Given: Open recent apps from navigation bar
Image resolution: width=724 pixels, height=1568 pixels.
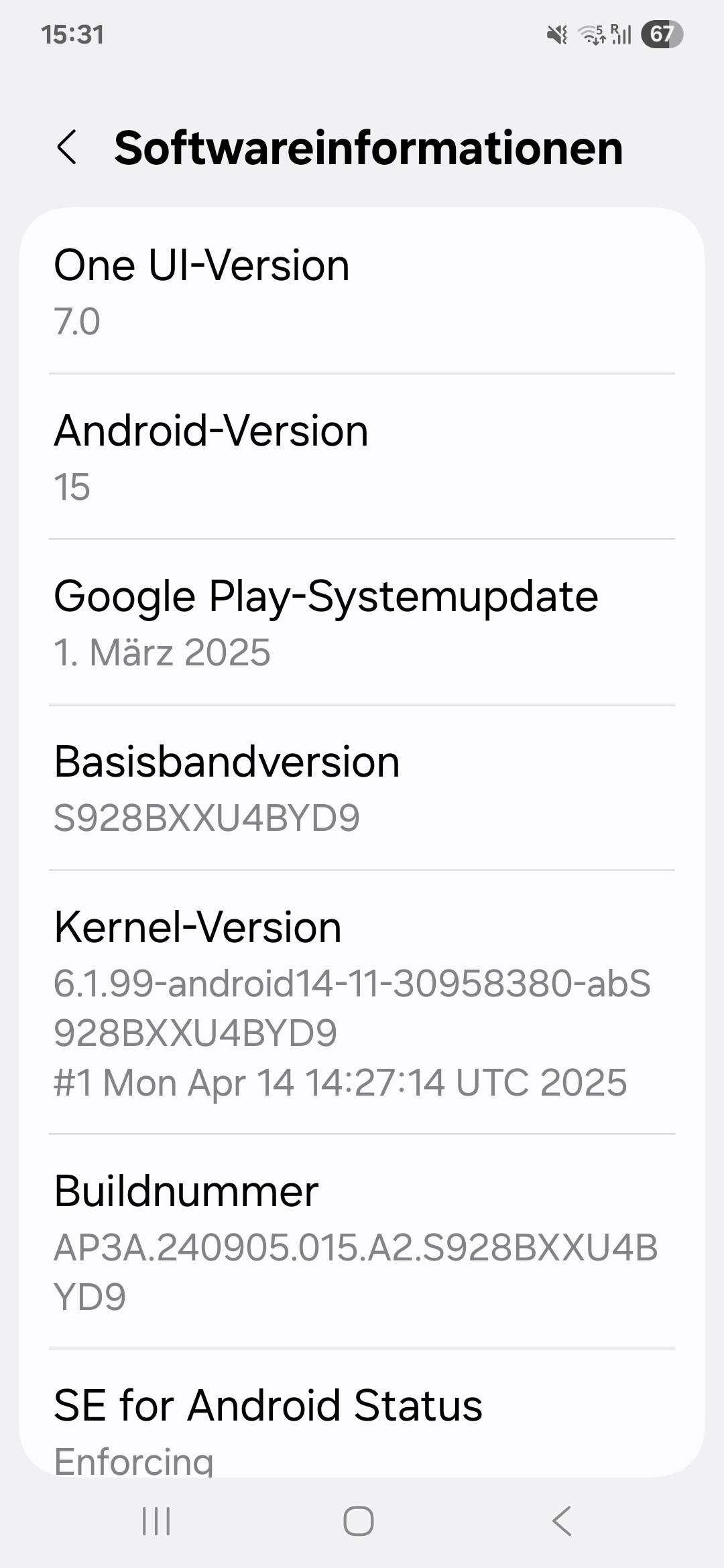Looking at the screenshot, I should point(156,1521).
